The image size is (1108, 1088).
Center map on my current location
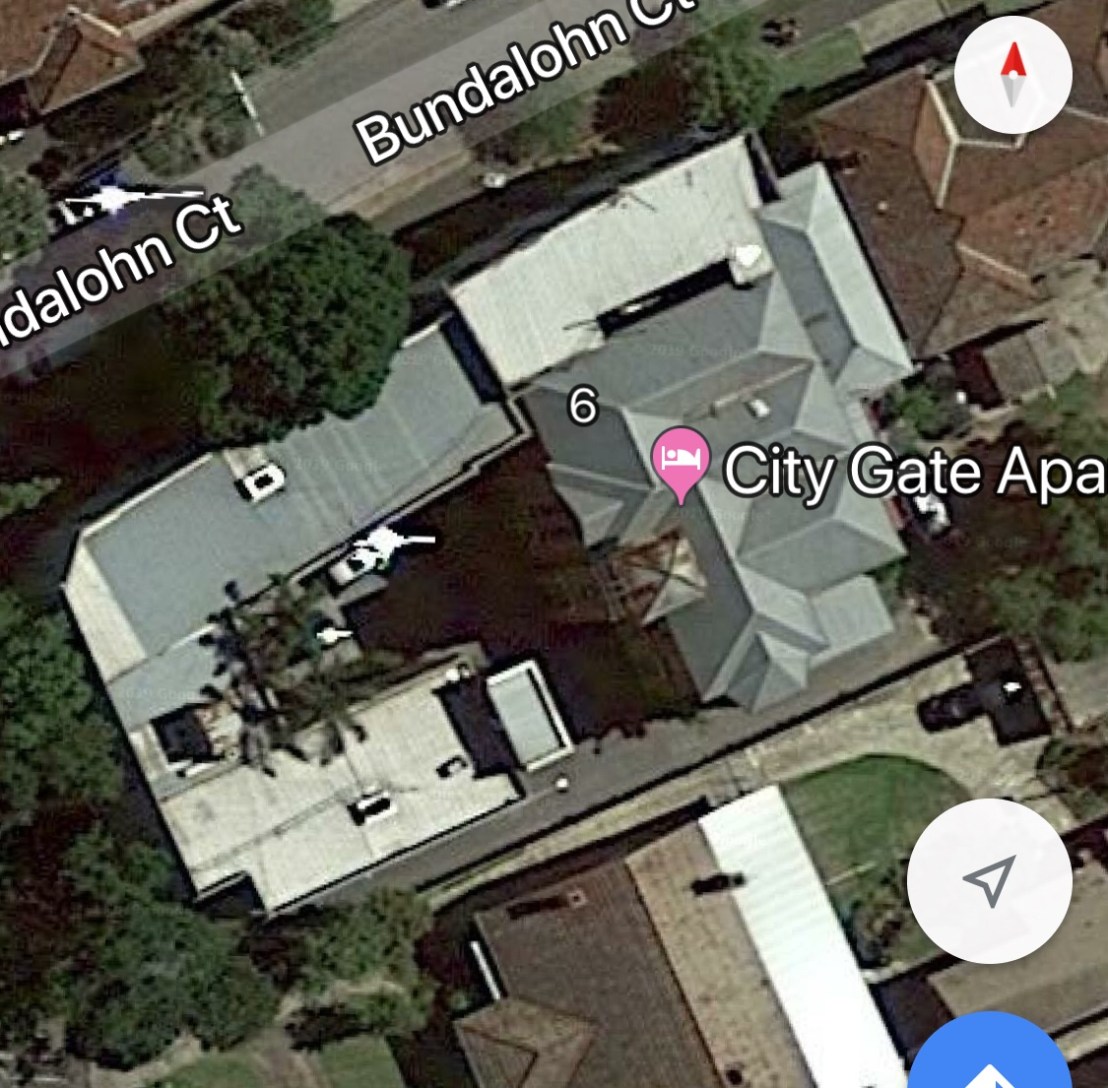(989, 880)
